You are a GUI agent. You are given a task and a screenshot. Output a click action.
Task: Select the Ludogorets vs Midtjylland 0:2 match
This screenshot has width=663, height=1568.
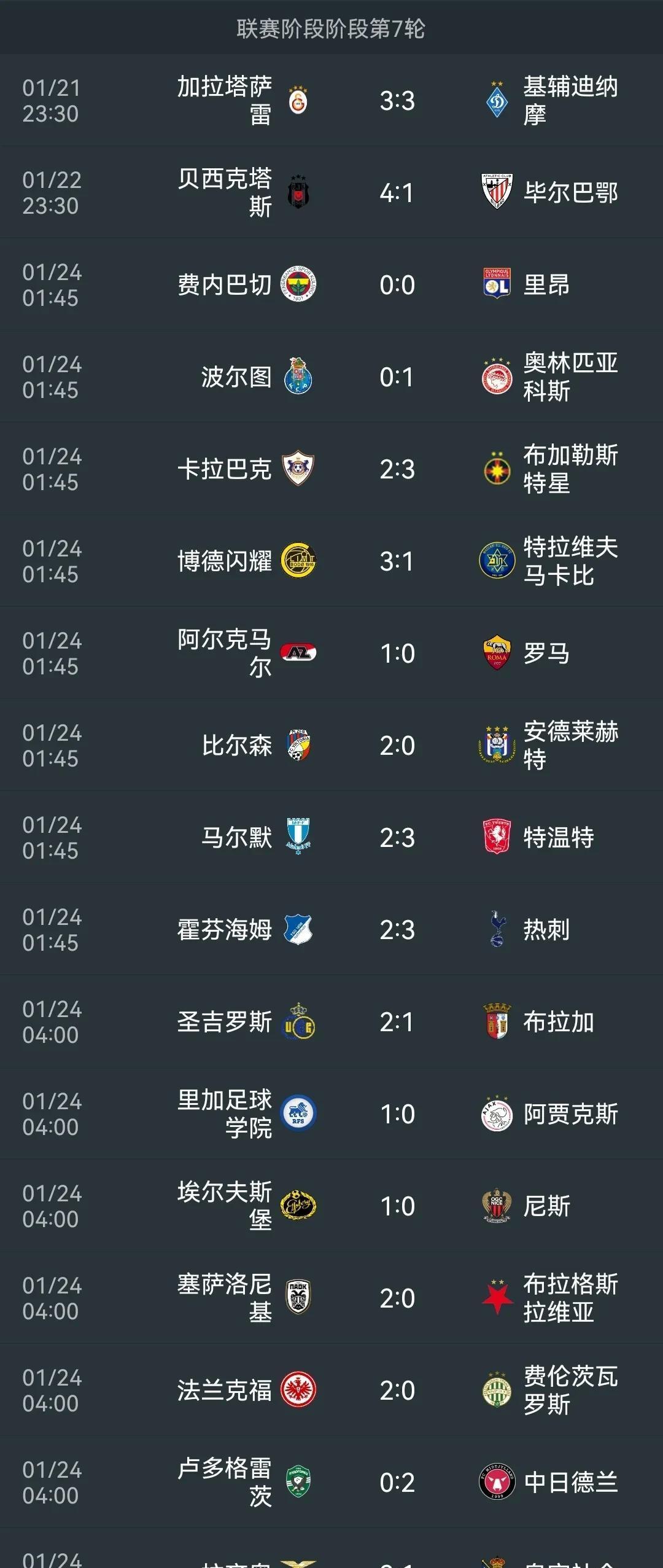coord(397,1483)
